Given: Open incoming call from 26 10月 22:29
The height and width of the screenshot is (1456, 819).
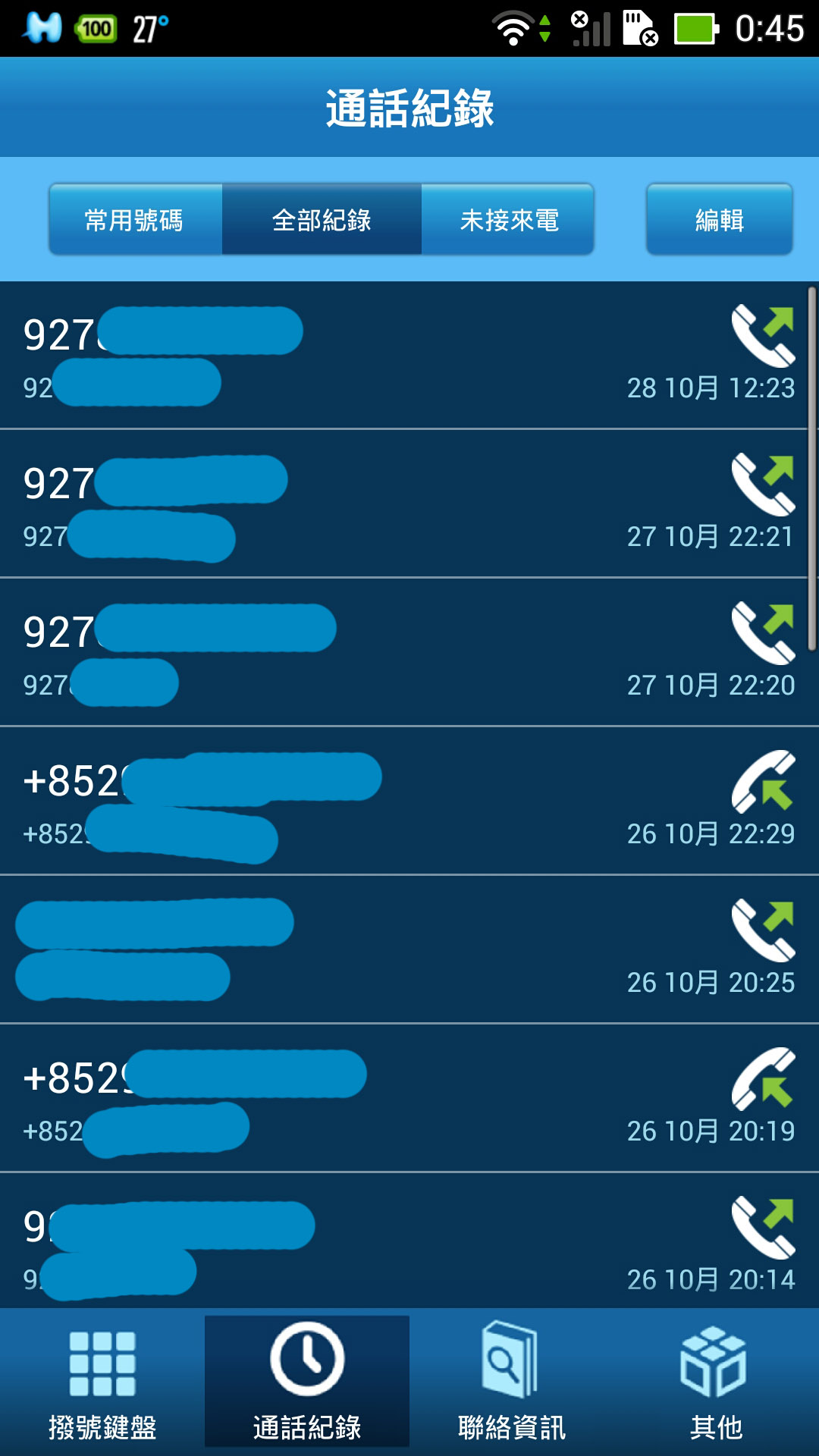Looking at the screenshot, I should click(409, 801).
